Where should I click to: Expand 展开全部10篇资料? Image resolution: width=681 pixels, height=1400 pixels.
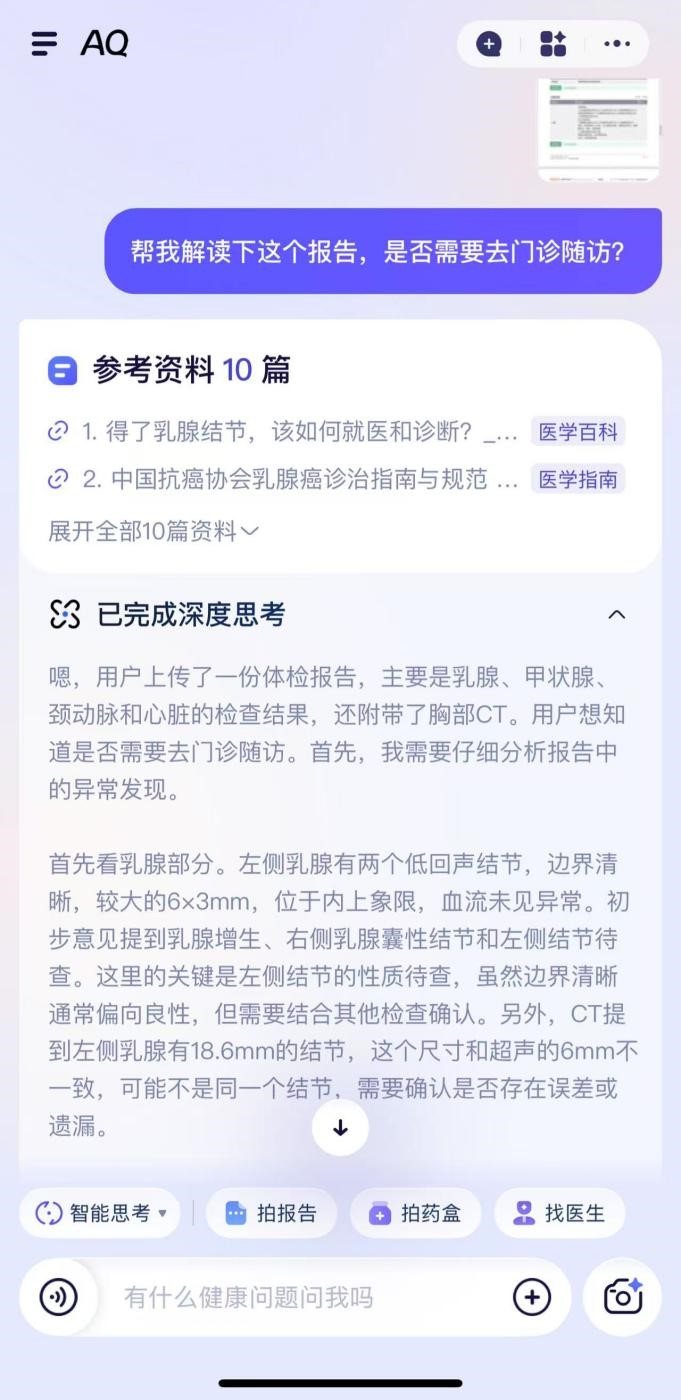pyautogui.click(x=153, y=531)
